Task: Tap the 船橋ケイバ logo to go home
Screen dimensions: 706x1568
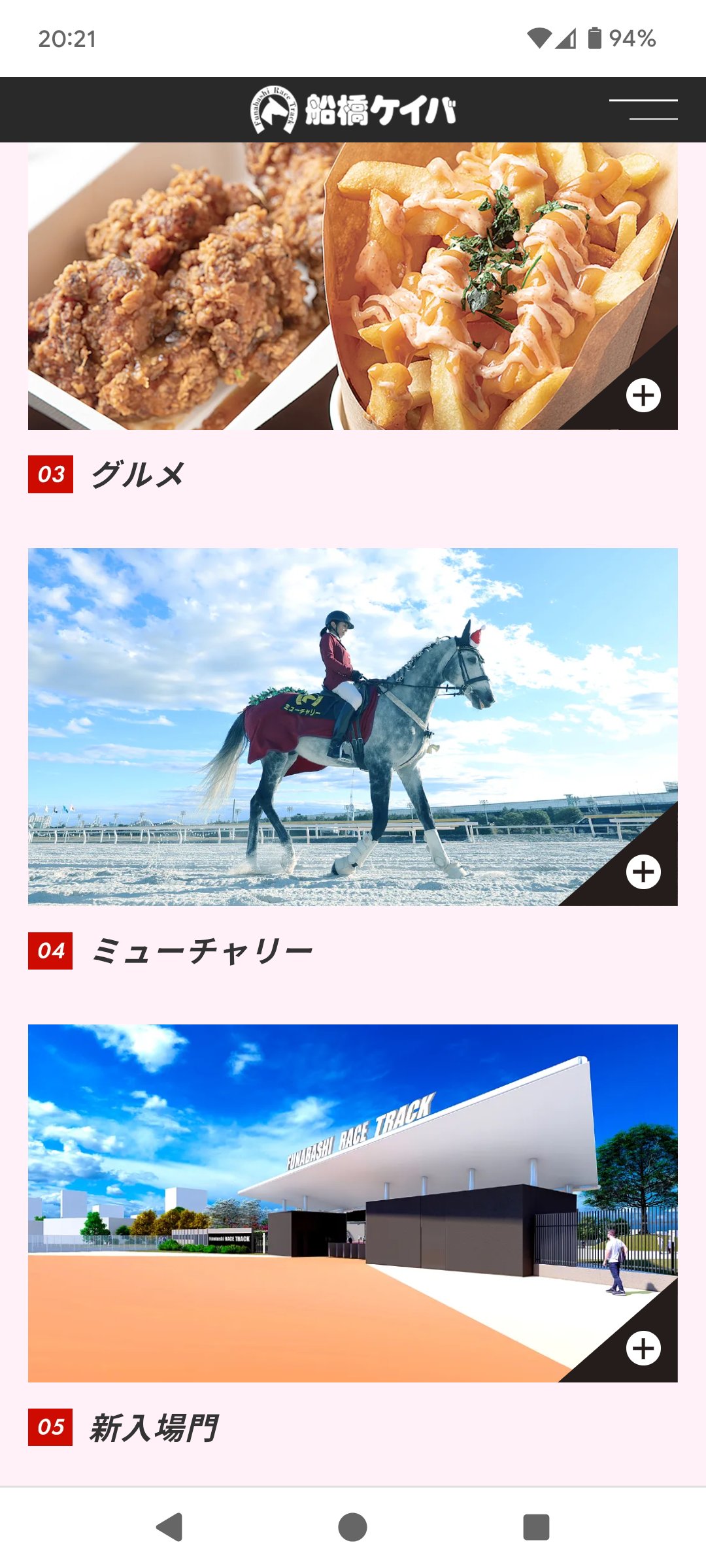Action: (353, 110)
